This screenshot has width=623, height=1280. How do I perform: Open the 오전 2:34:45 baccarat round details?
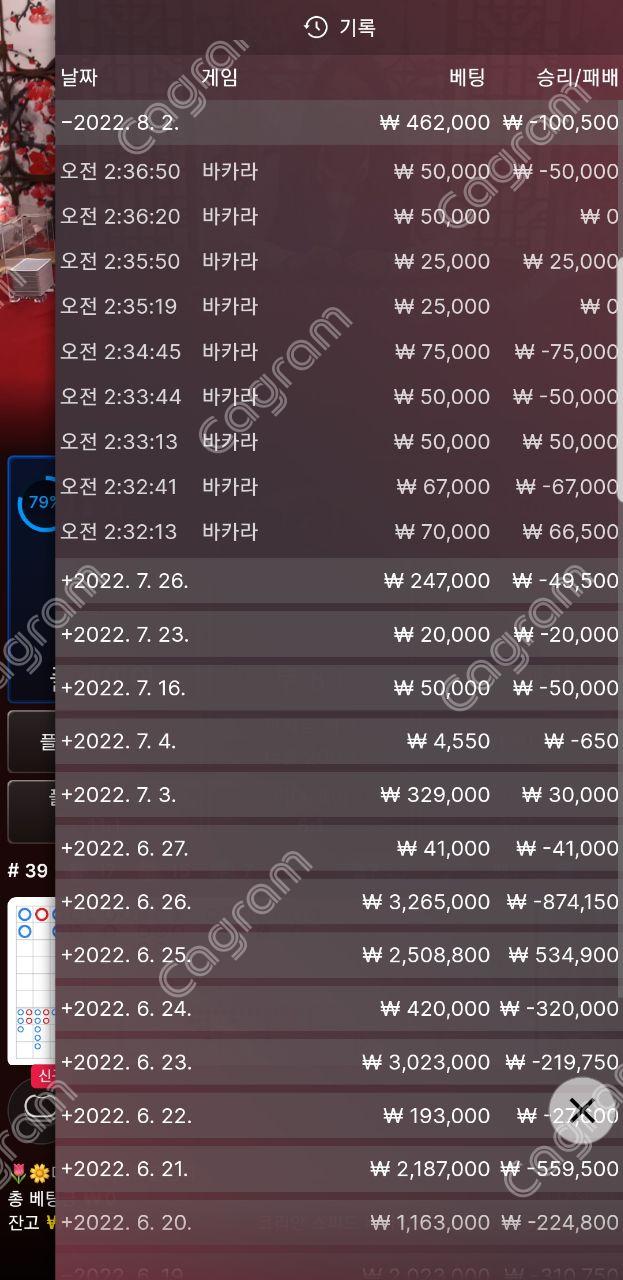coord(338,352)
